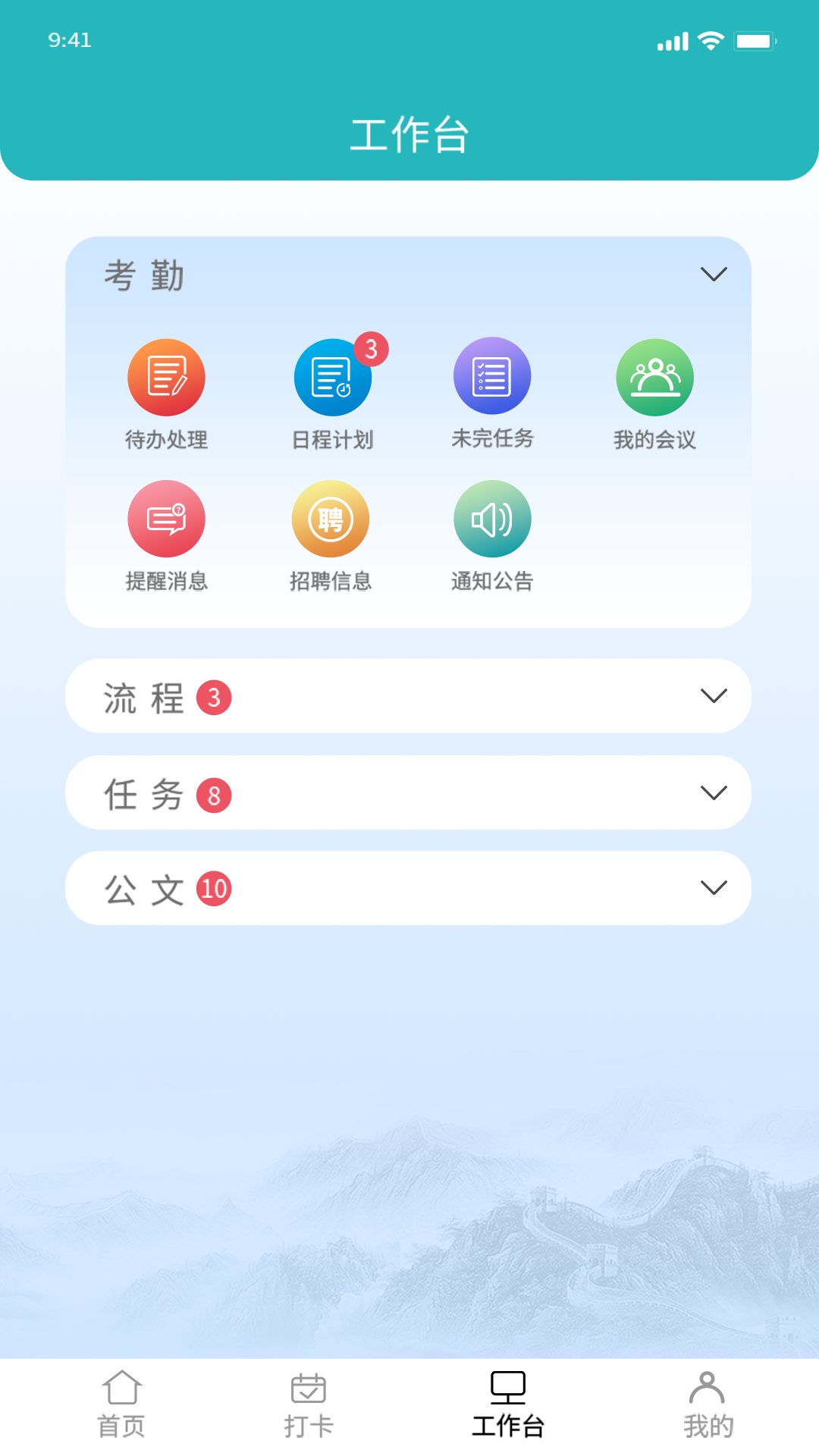Go to the 打卡 tab
Image resolution: width=819 pixels, height=1456 pixels.
309,1404
